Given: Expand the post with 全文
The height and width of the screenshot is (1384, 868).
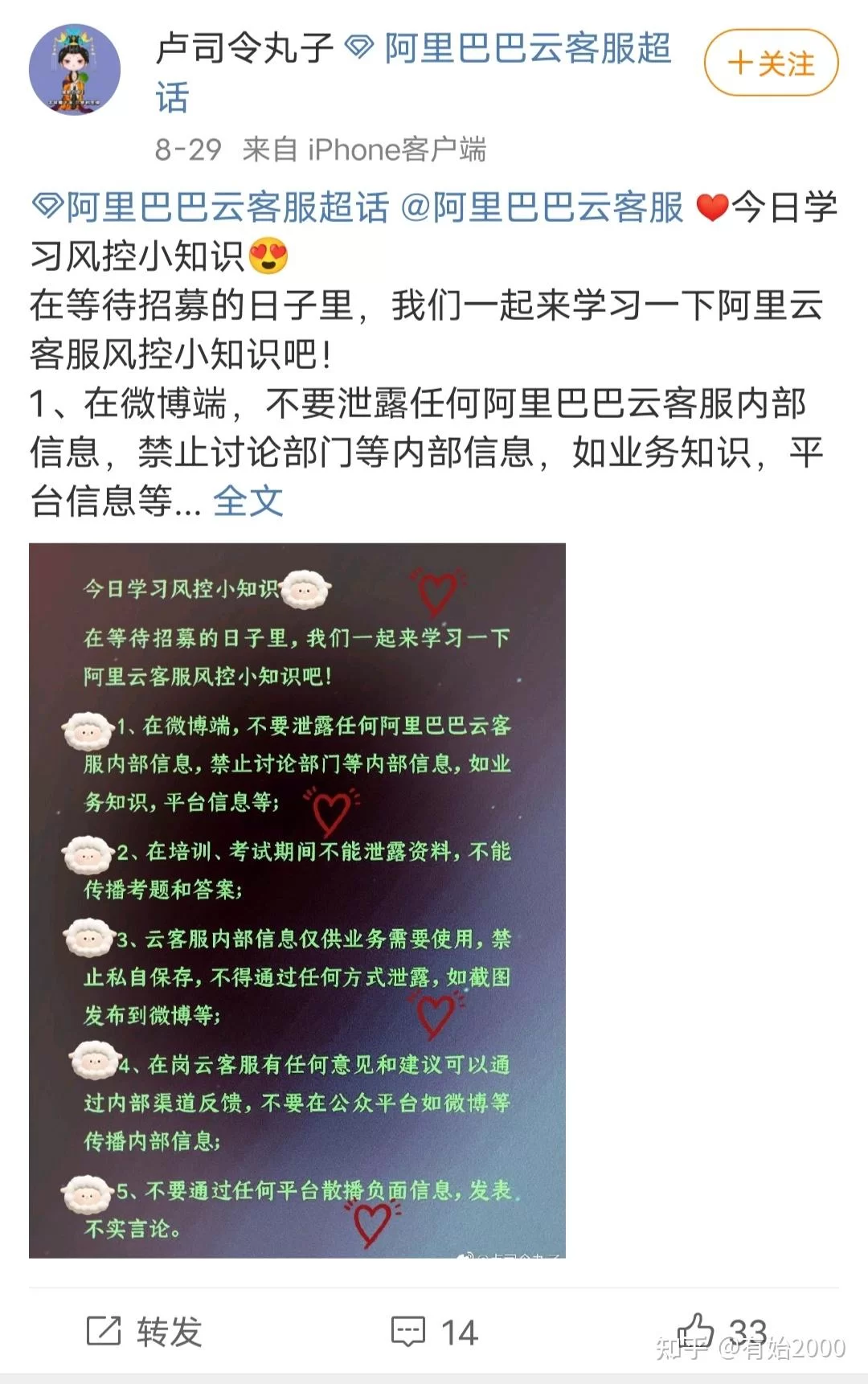Looking at the screenshot, I should point(248,502).
